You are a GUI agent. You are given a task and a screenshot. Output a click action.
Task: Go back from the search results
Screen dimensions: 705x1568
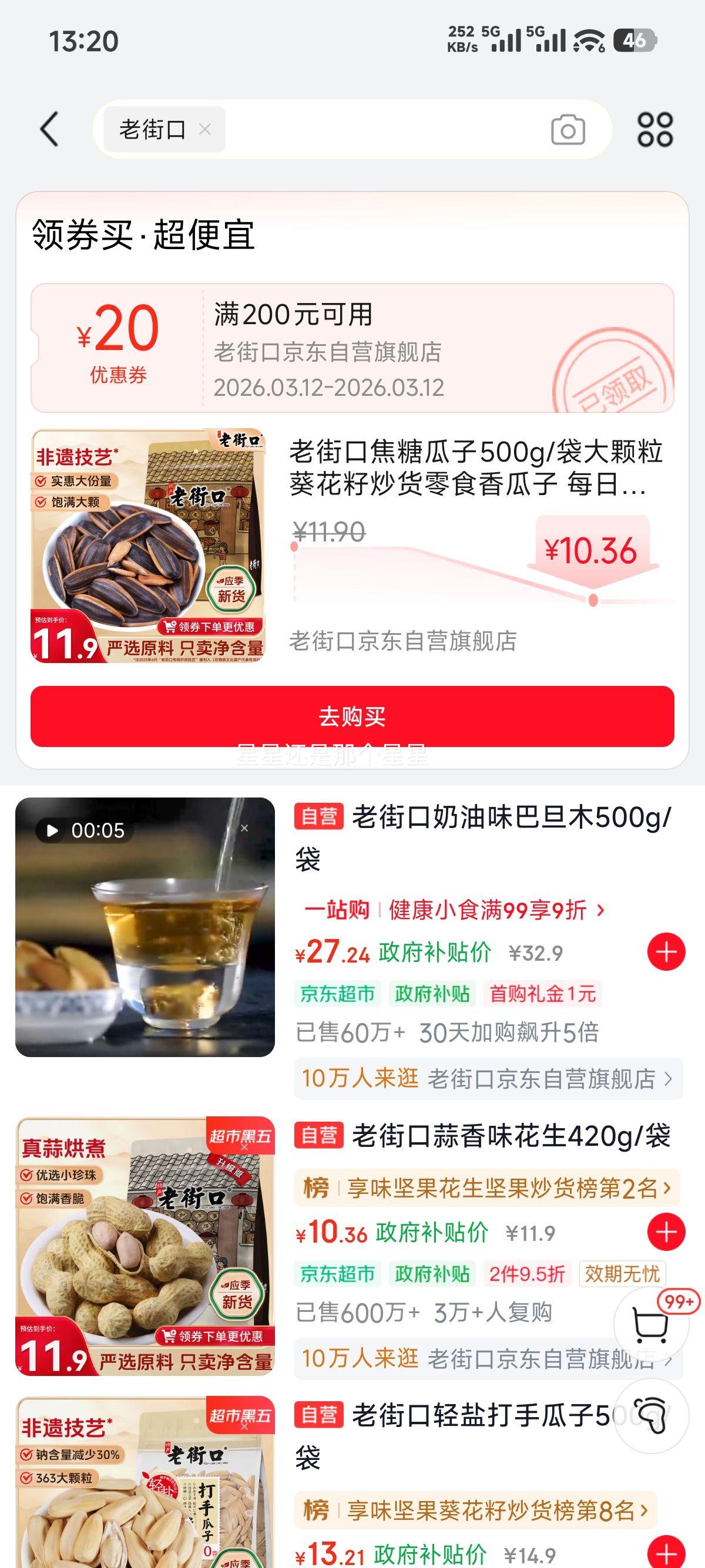pyautogui.click(x=50, y=129)
